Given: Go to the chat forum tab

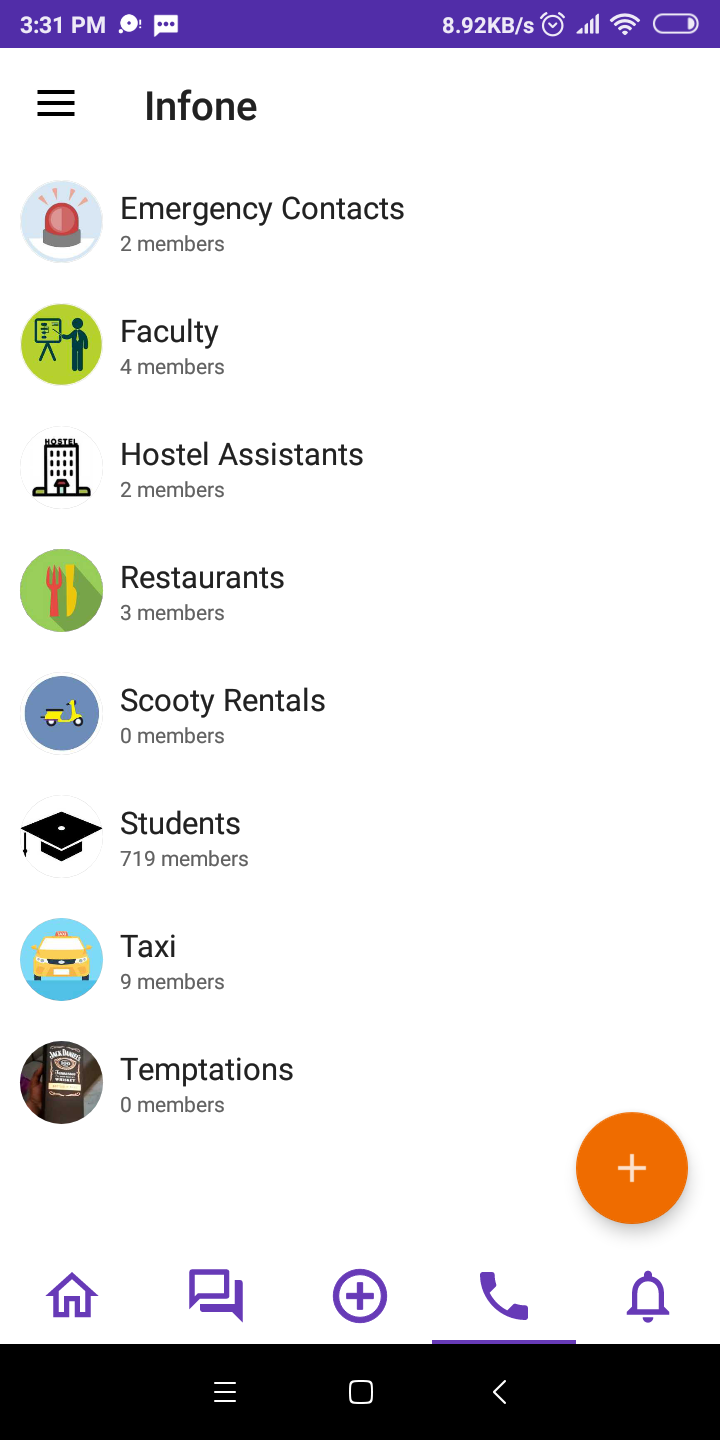Looking at the screenshot, I should (x=216, y=1296).
